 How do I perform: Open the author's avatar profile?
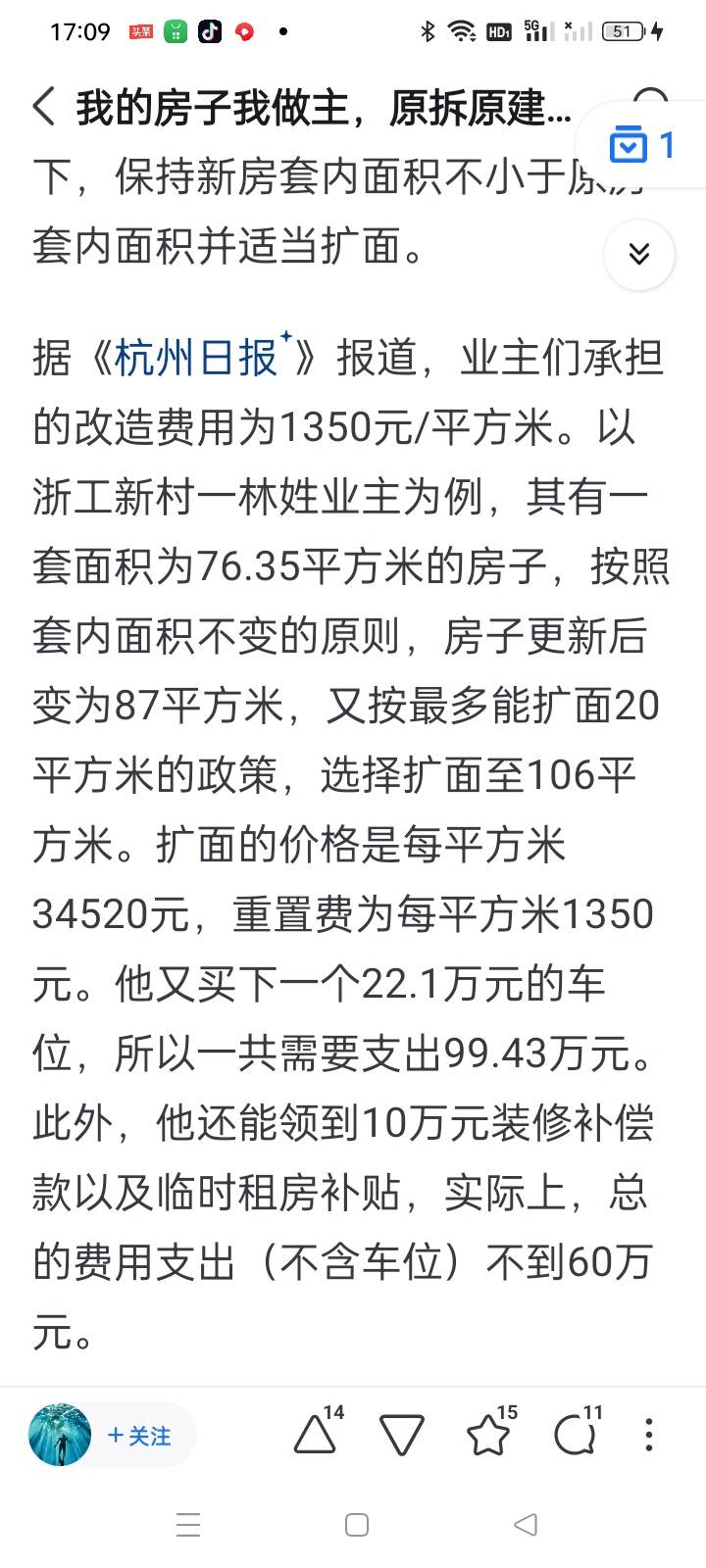click(60, 1435)
